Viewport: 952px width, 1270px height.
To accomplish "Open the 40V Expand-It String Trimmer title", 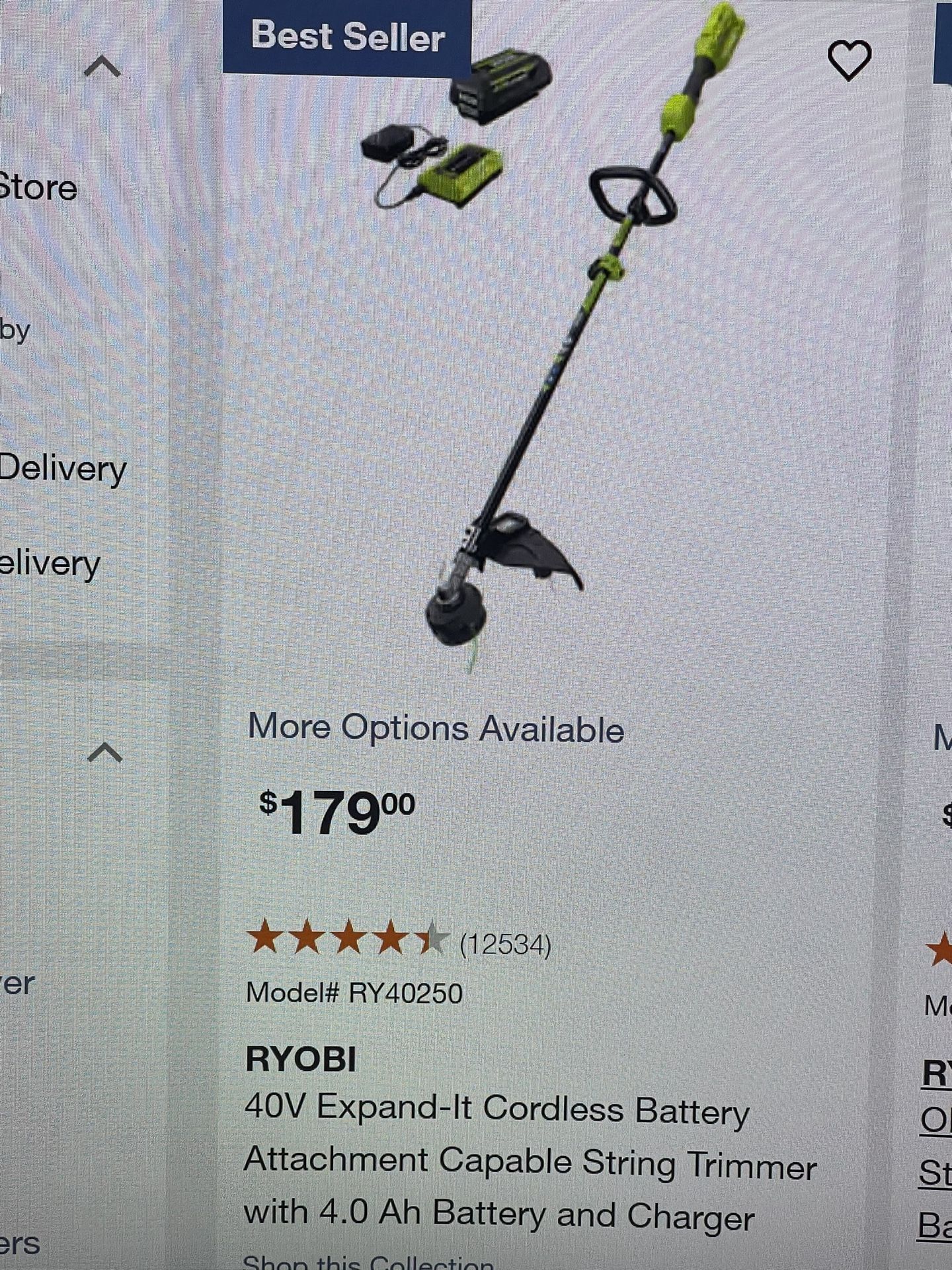I will [529, 1151].
